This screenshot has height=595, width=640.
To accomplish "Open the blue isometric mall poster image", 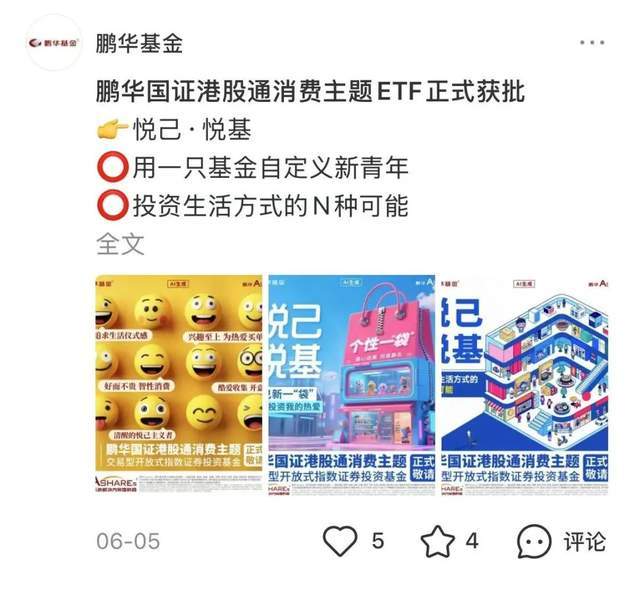I will [524, 383].
